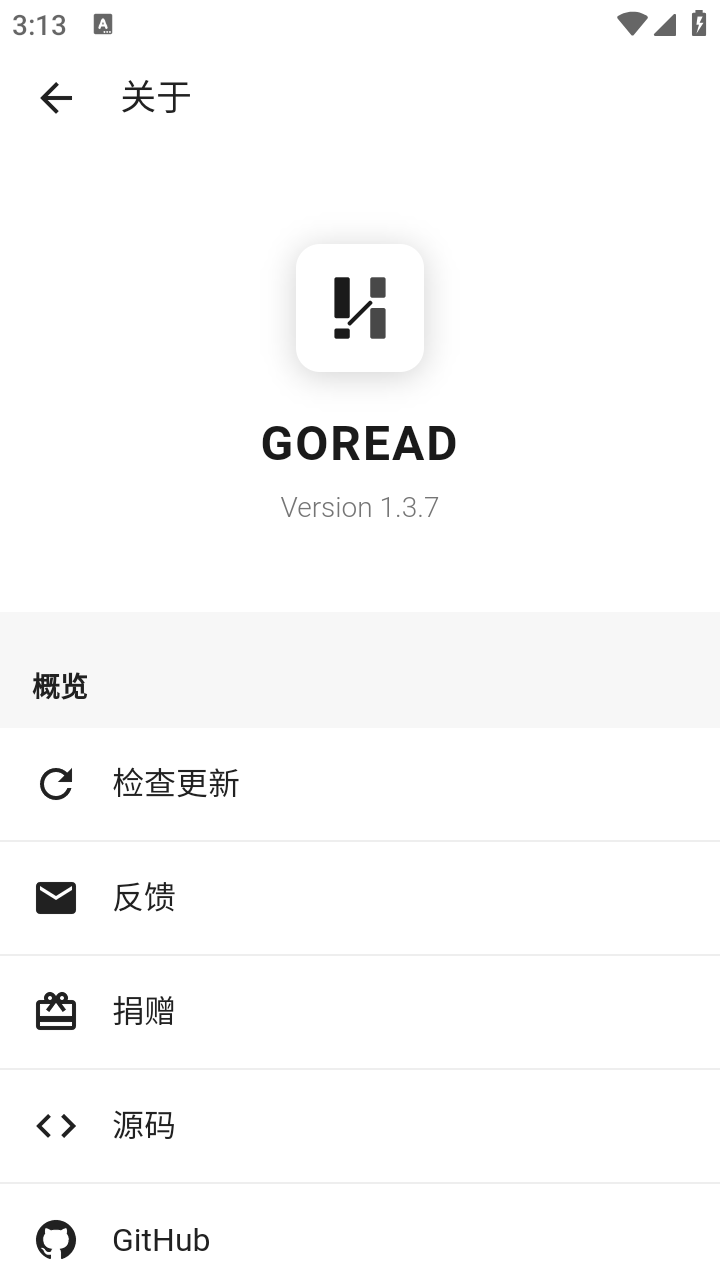Click the back arrow in the top bar
The height and width of the screenshot is (1280, 720).
(56, 97)
